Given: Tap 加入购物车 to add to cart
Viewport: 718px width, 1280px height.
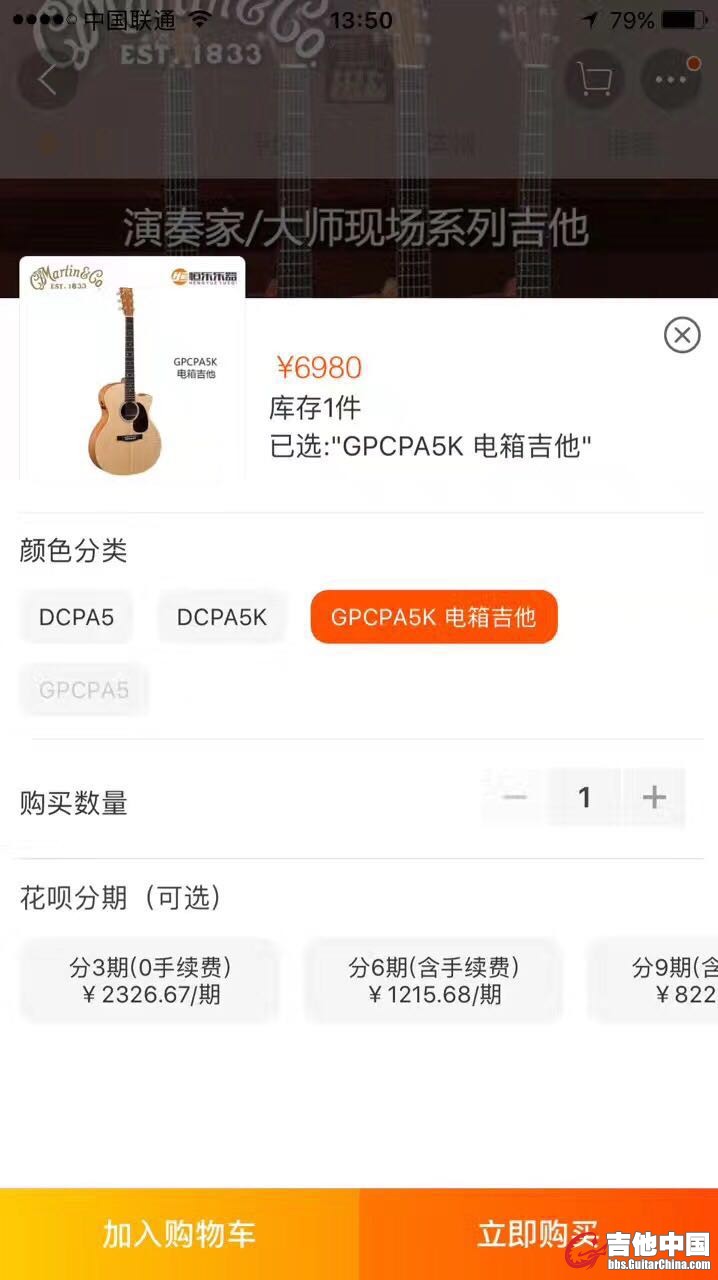Looking at the screenshot, I should pos(180,1234).
